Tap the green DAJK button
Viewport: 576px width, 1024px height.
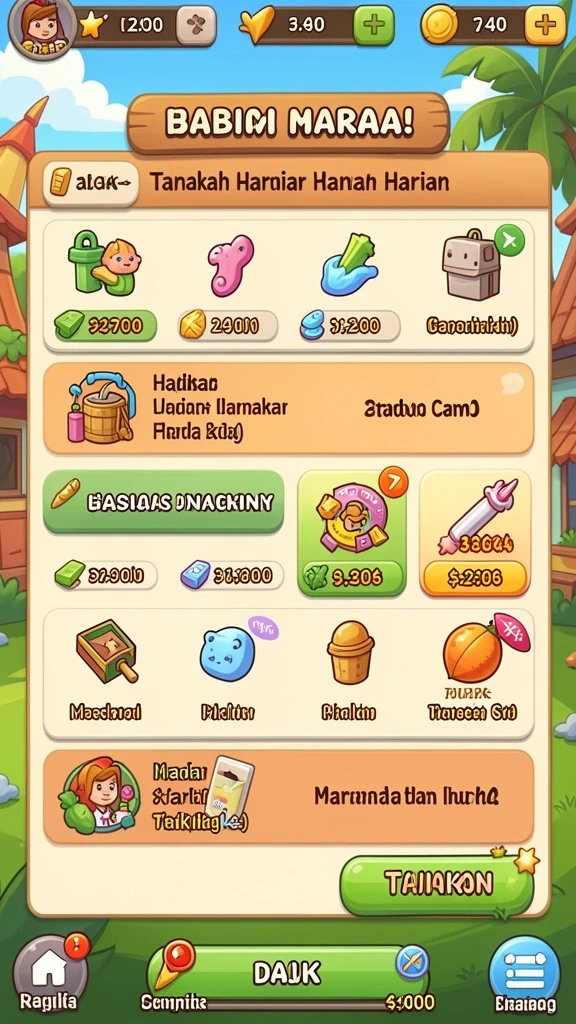point(287,973)
